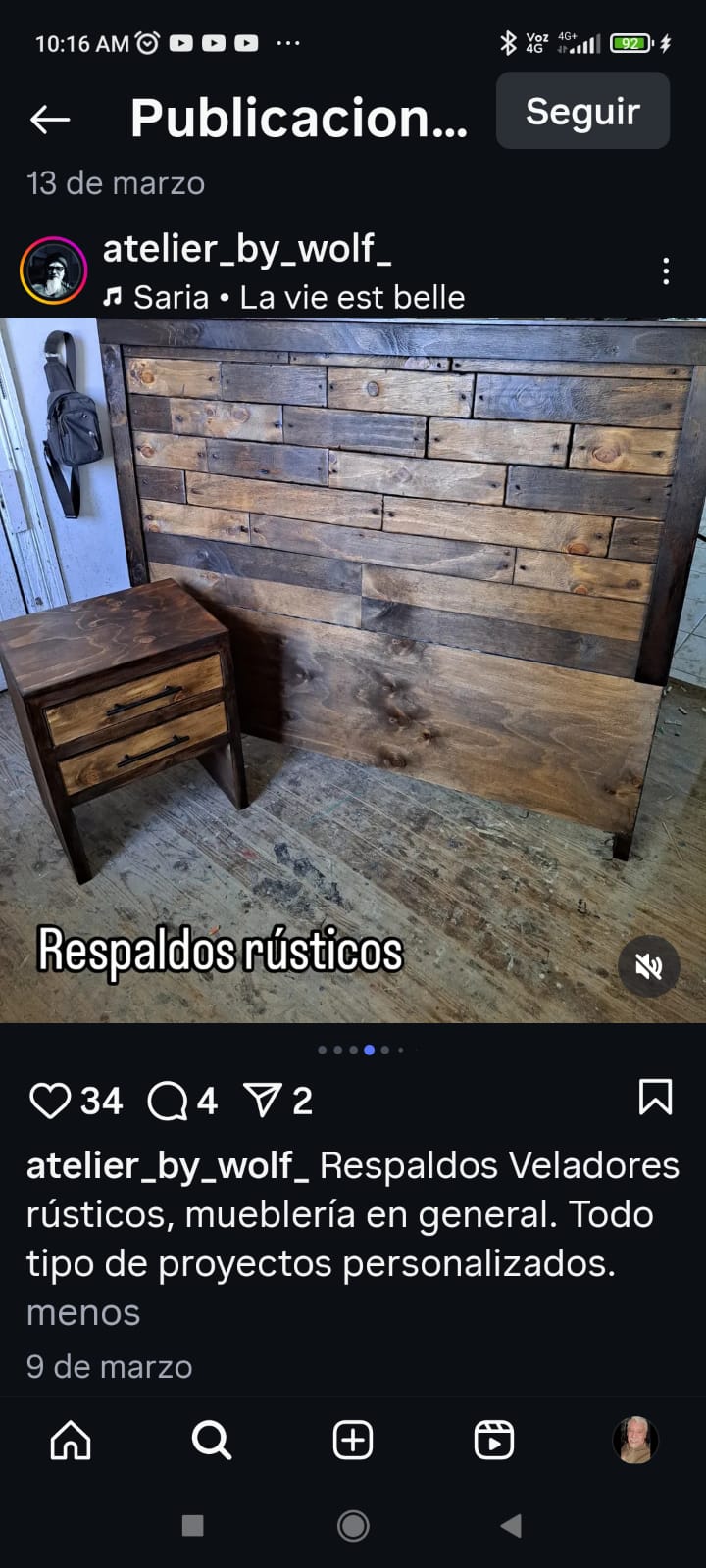Unmute the post's sound

point(648,967)
